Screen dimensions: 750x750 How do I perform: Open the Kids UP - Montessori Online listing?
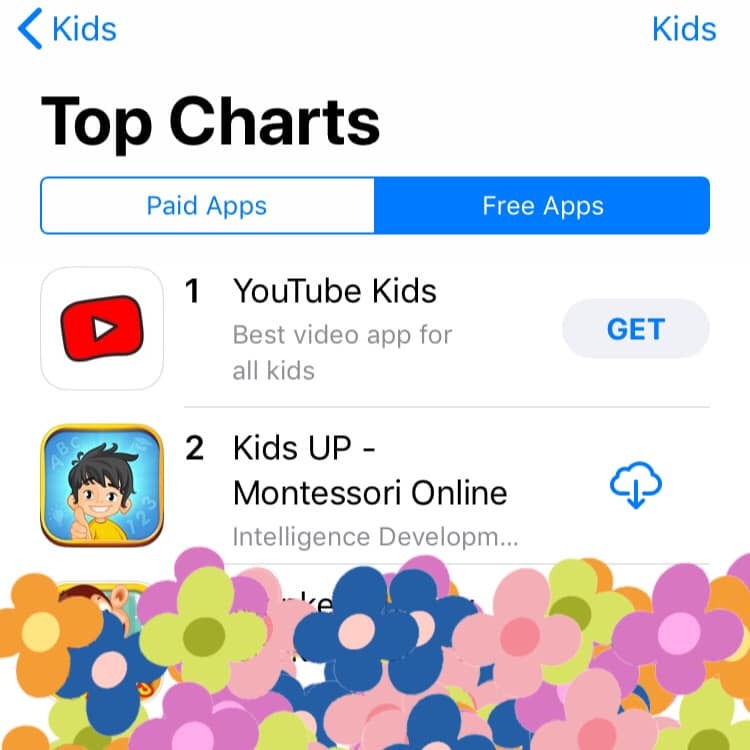(x=370, y=470)
